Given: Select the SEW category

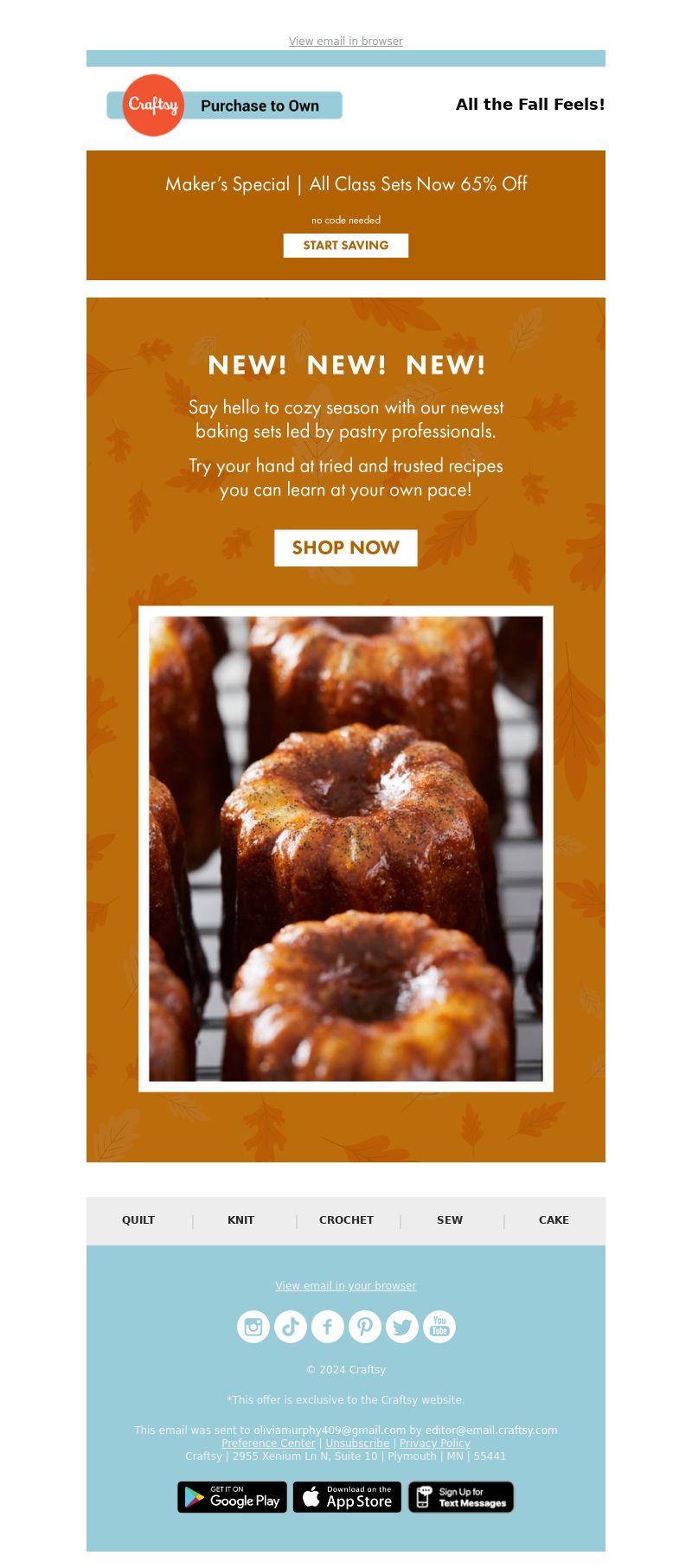Looking at the screenshot, I should coord(450,1220).
